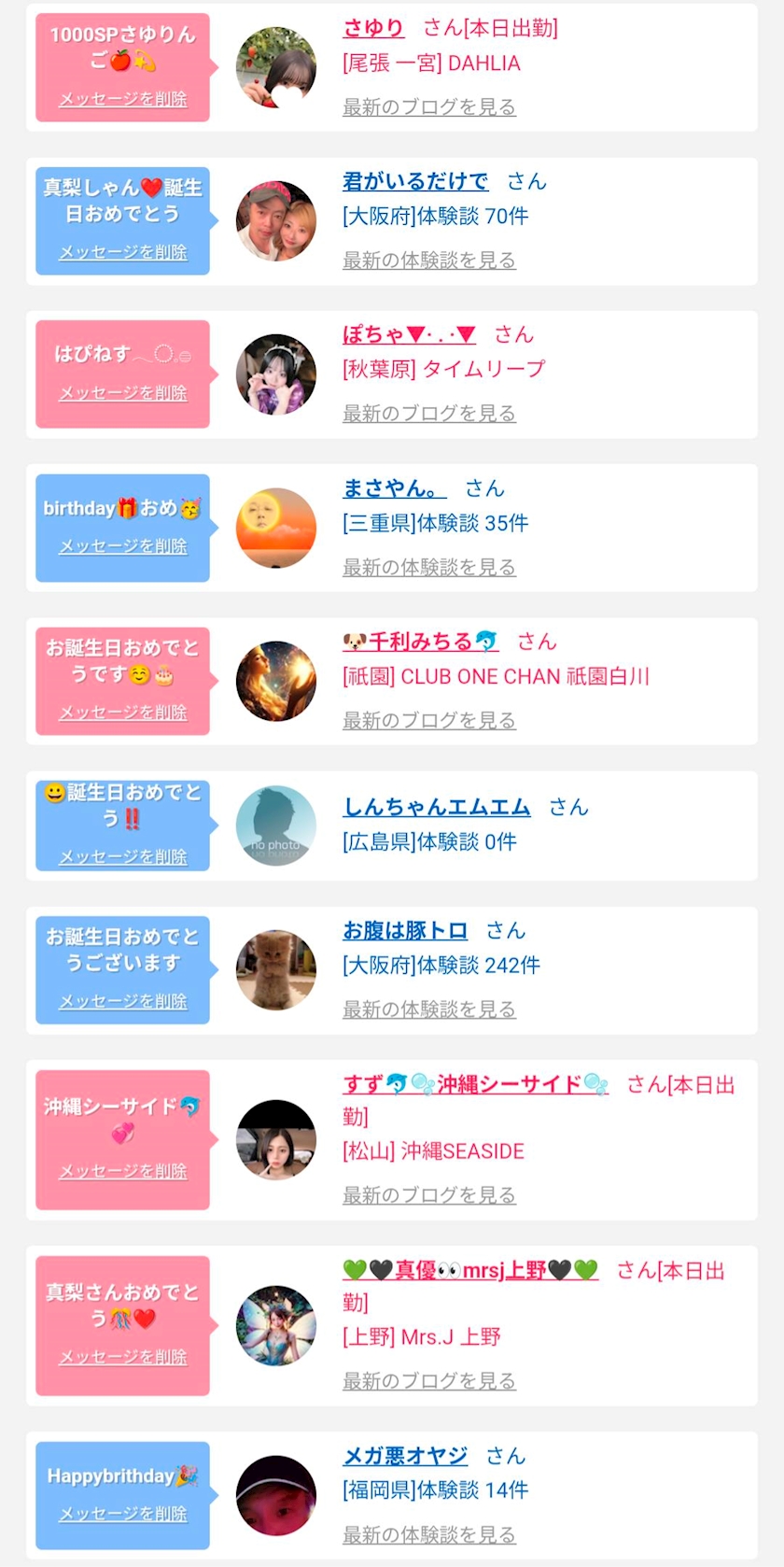View 千利みちる's latest blog
Image resolution: width=784 pixels, height=1567 pixels.
point(428,721)
